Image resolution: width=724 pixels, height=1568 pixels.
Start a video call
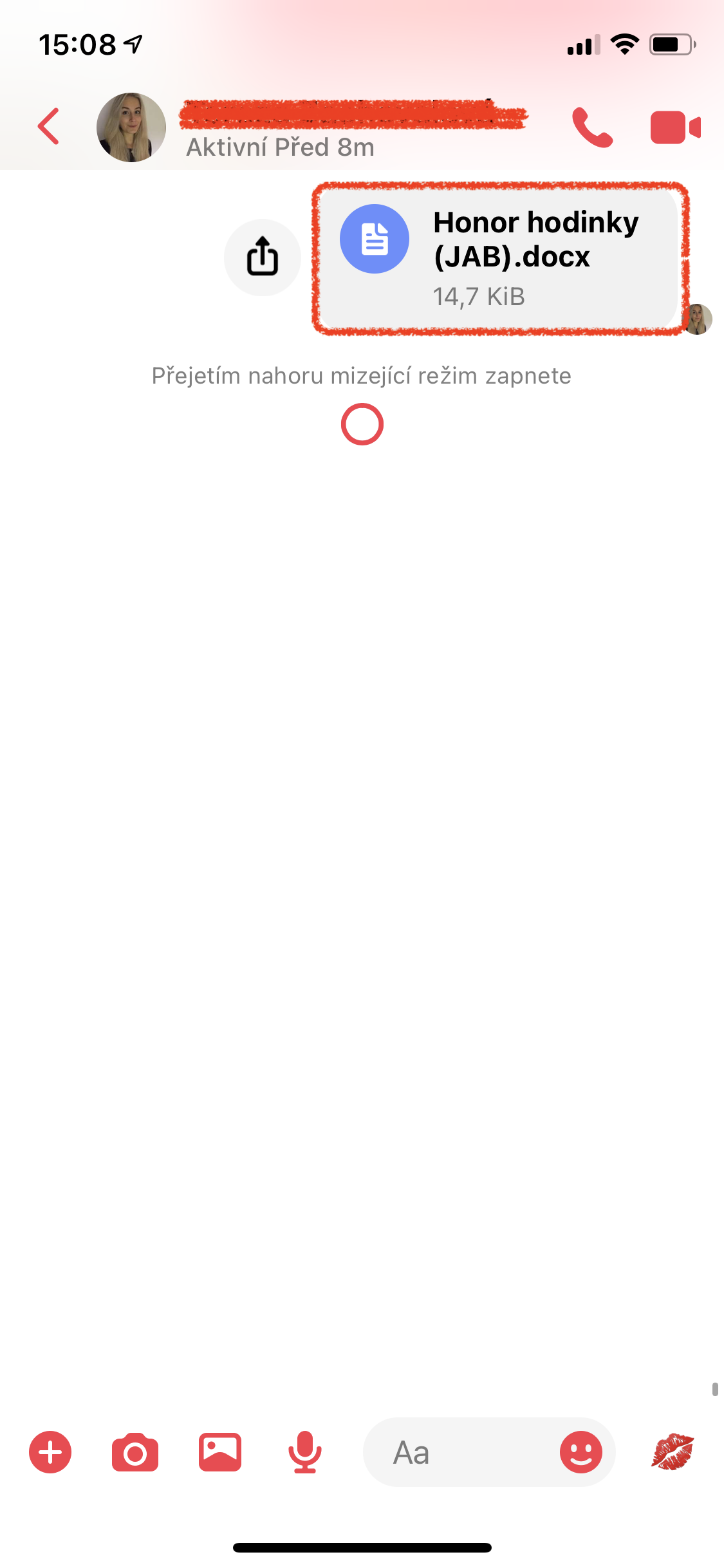(x=675, y=127)
